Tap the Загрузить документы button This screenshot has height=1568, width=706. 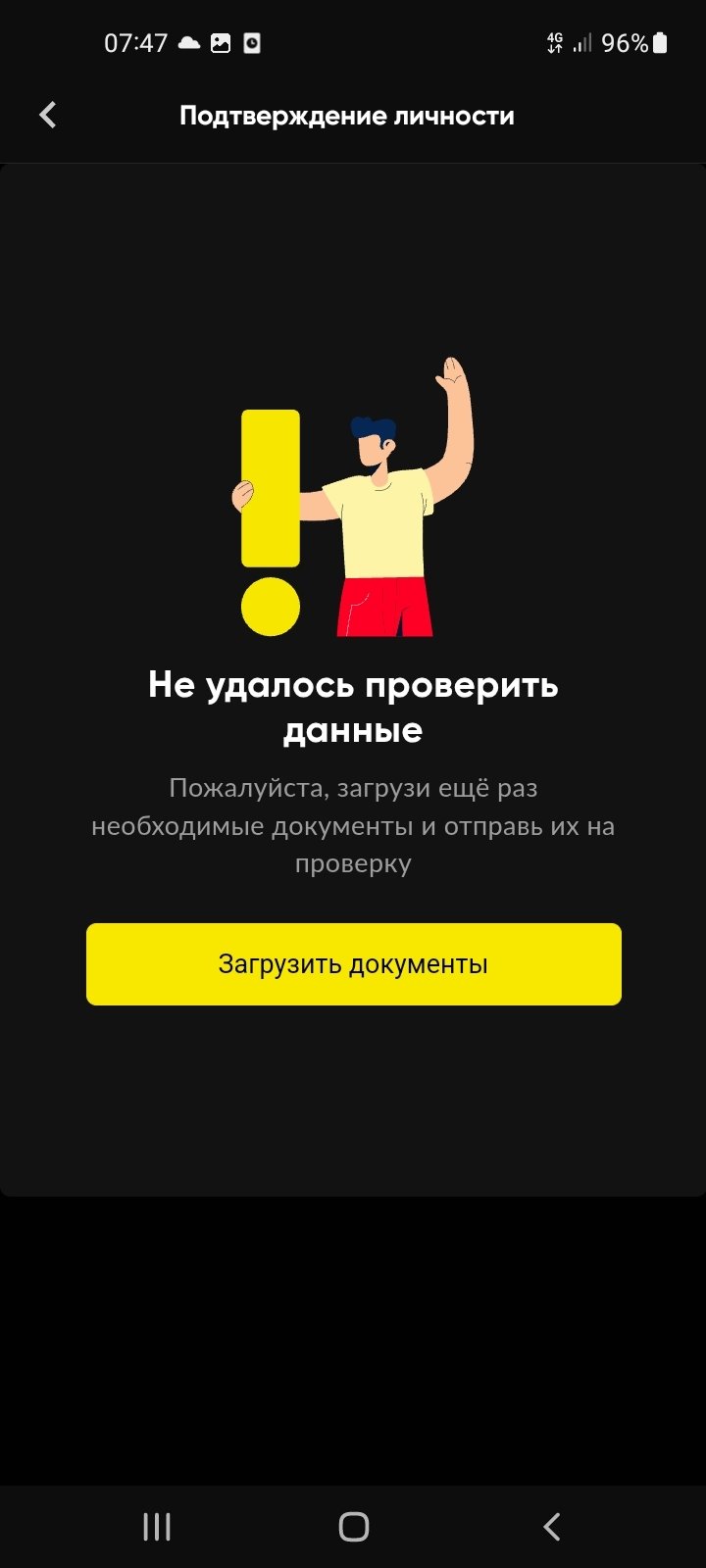tap(353, 964)
